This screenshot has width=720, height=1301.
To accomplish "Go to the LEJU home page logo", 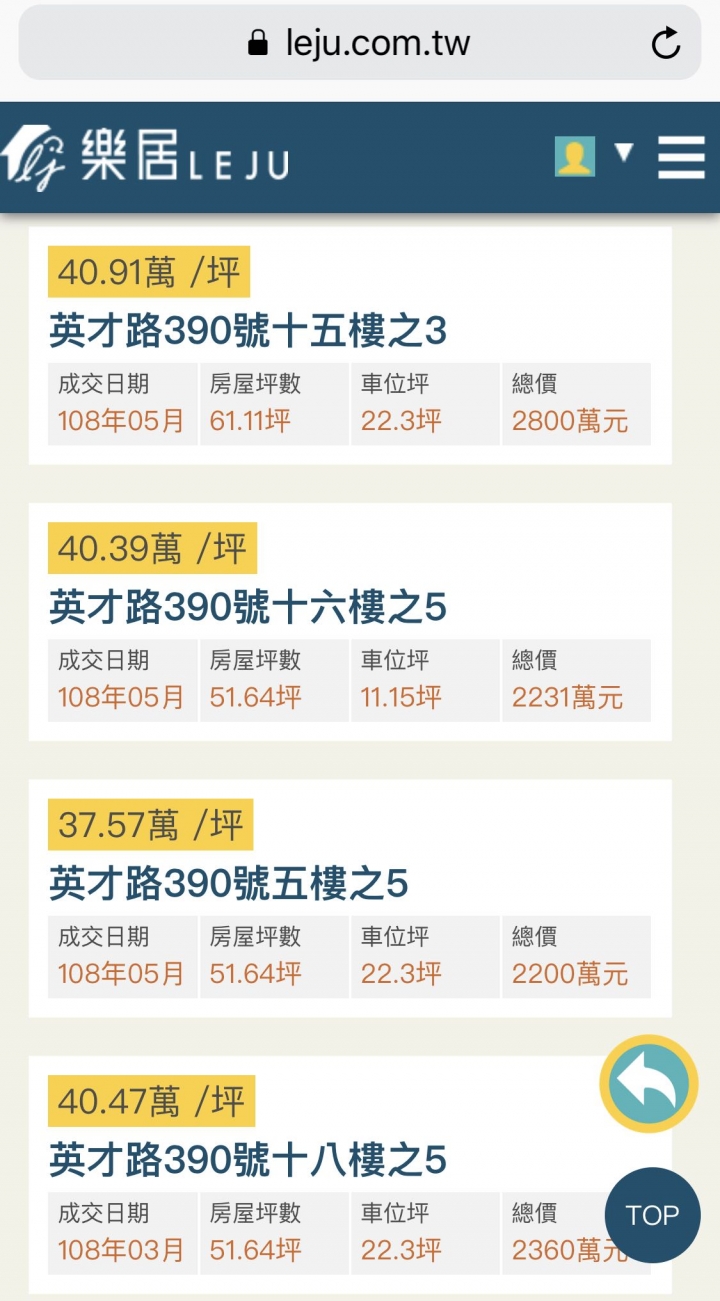I will coord(145,158).
